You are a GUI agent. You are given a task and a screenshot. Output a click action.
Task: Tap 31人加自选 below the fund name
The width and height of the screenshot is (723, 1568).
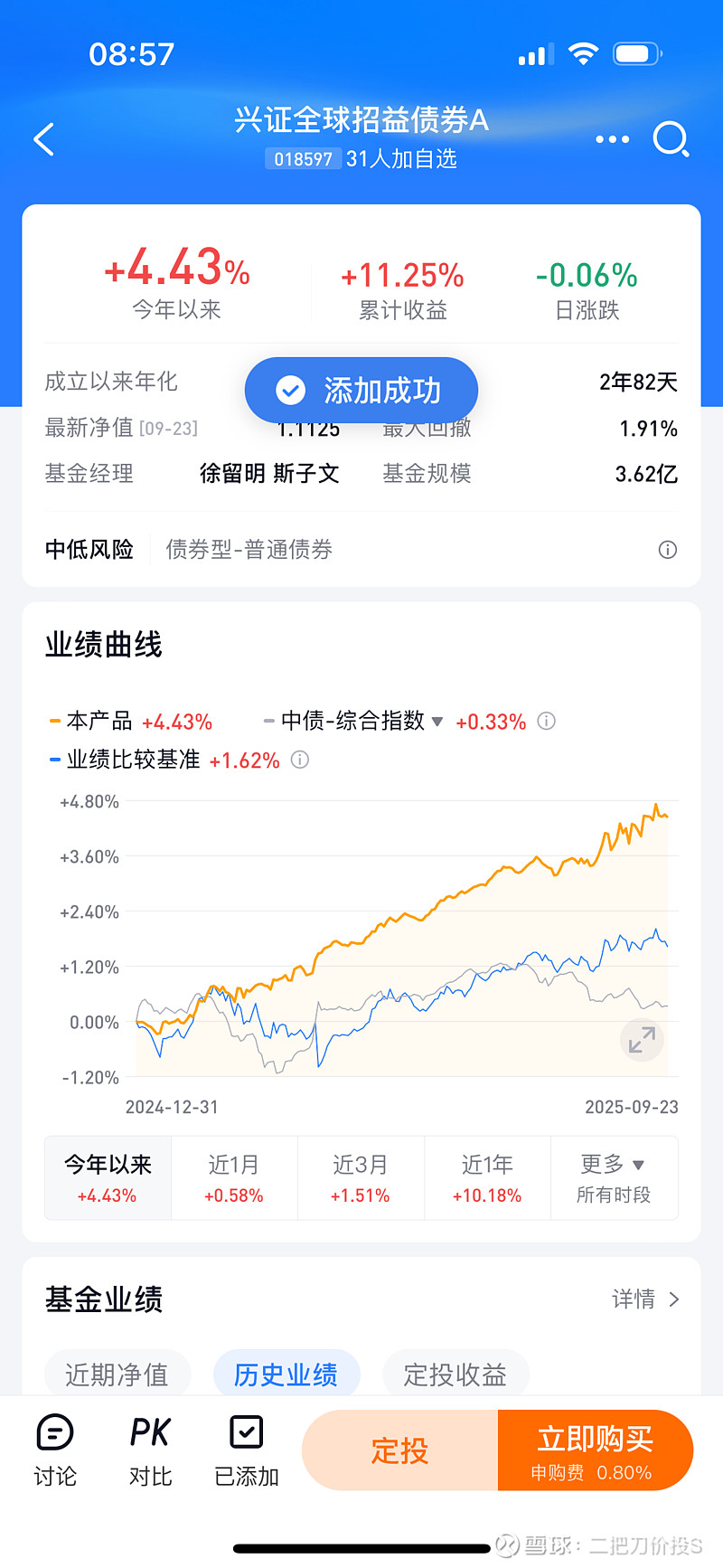(399, 159)
